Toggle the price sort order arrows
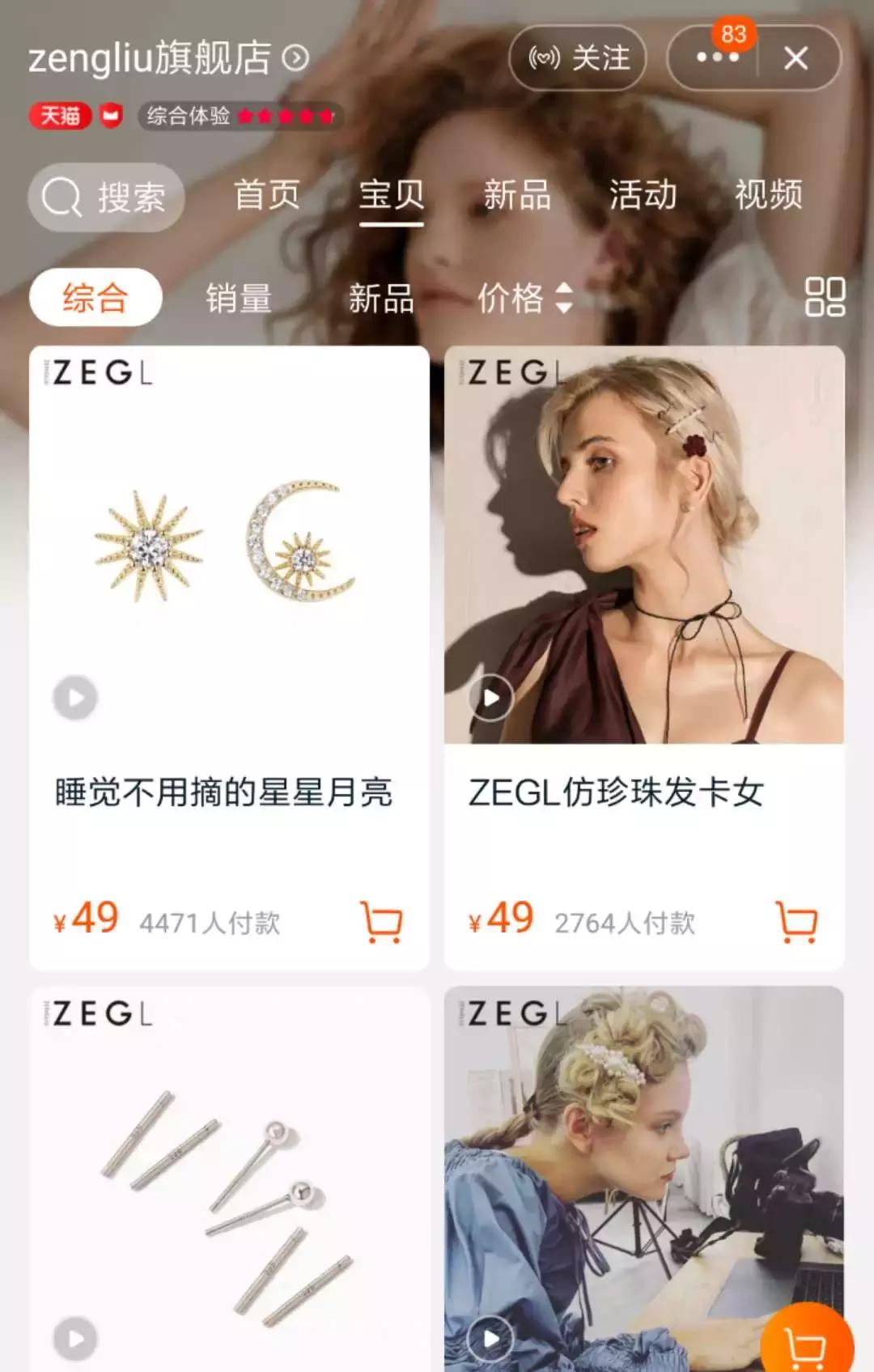Viewport: 874px width, 1372px height. click(564, 300)
